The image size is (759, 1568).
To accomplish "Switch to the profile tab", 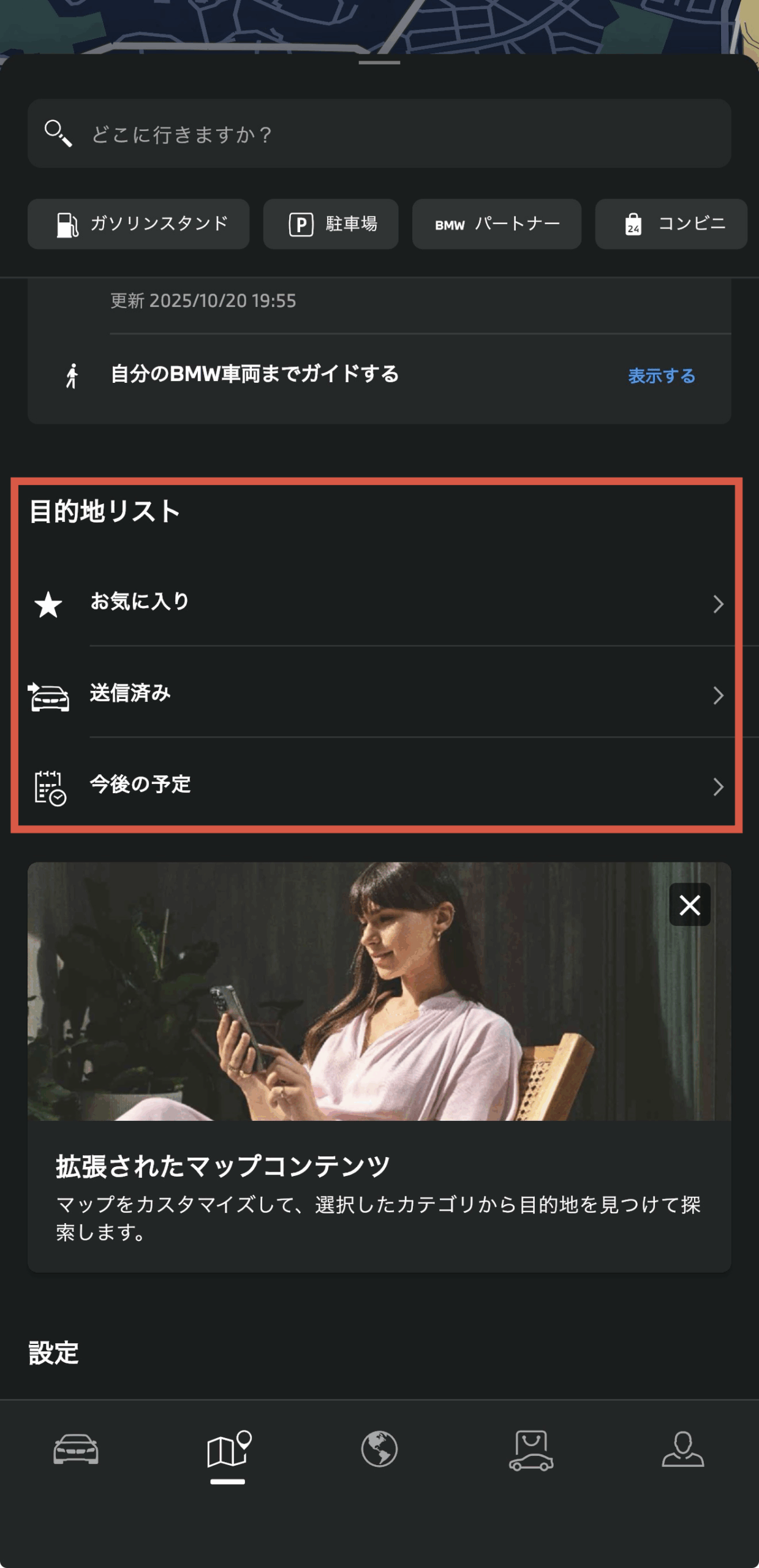I will tap(683, 1450).
